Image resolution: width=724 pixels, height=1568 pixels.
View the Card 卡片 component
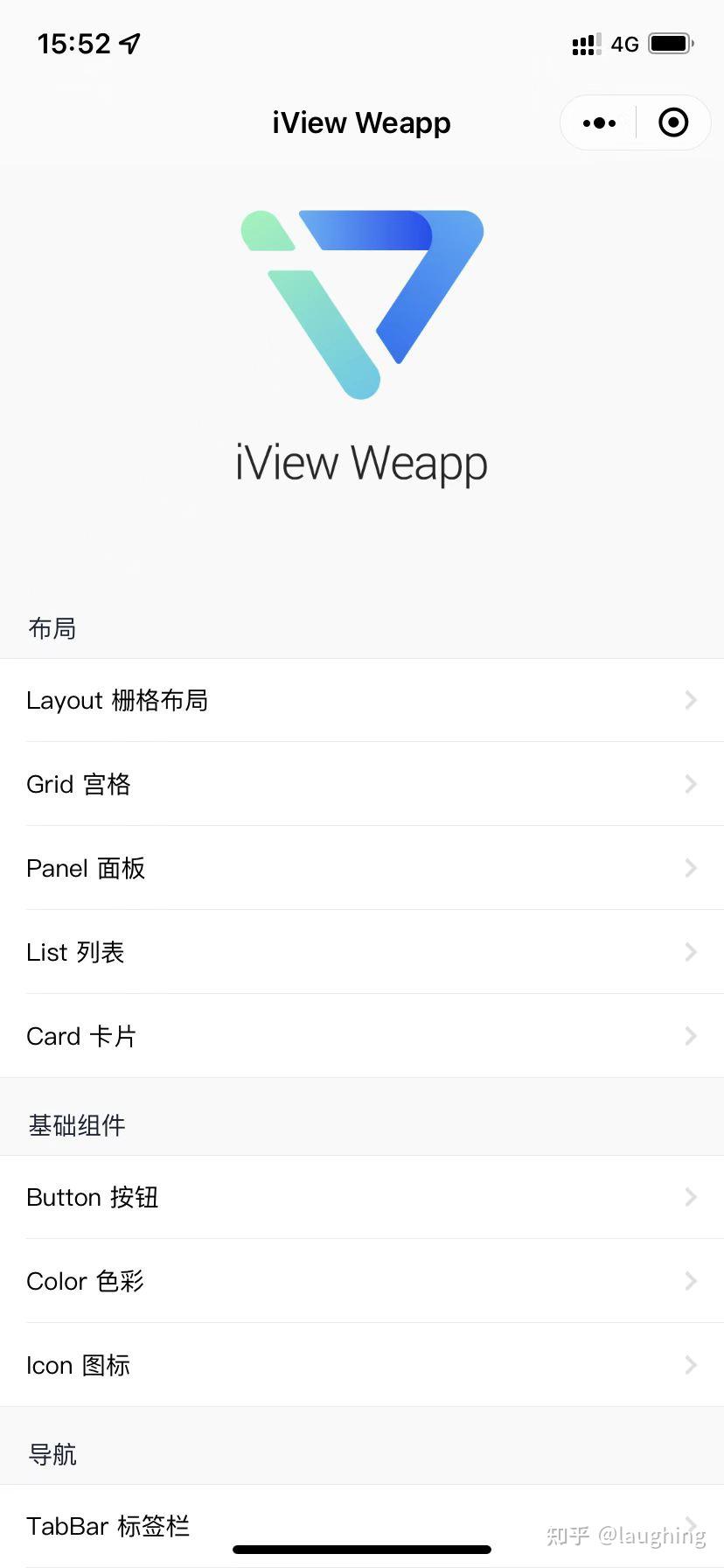pyautogui.click(x=362, y=1036)
